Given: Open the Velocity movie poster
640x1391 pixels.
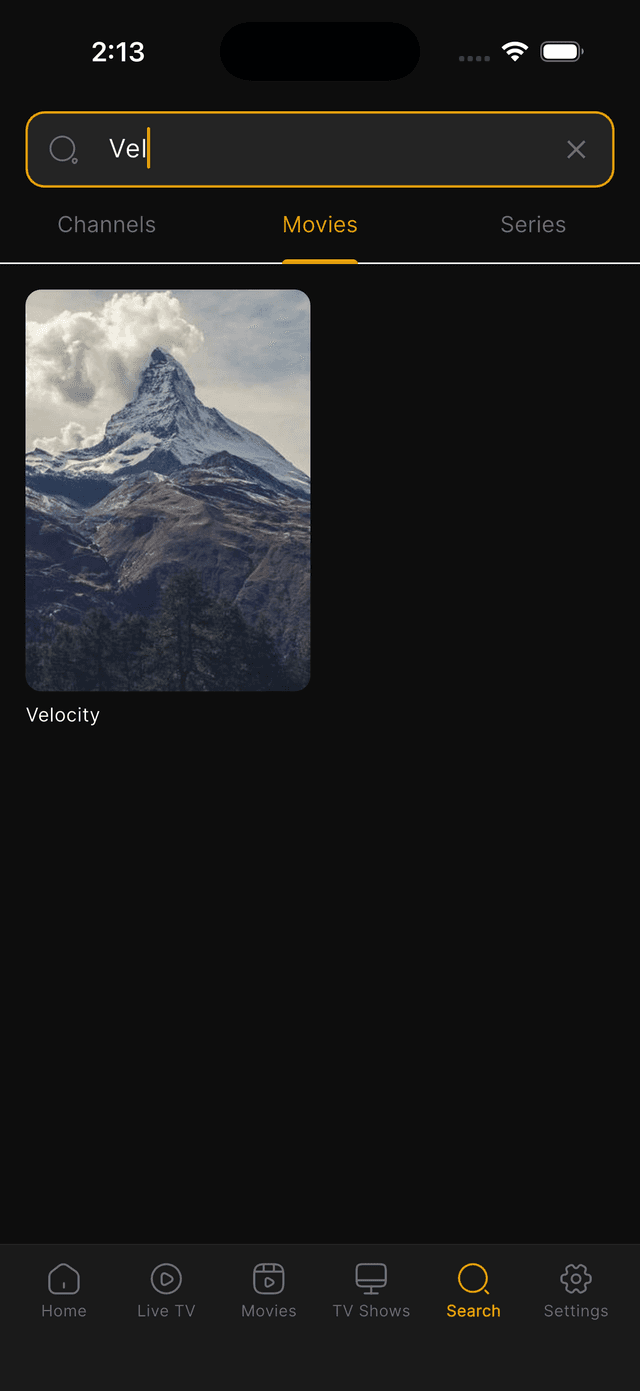Looking at the screenshot, I should tap(168, 490).
